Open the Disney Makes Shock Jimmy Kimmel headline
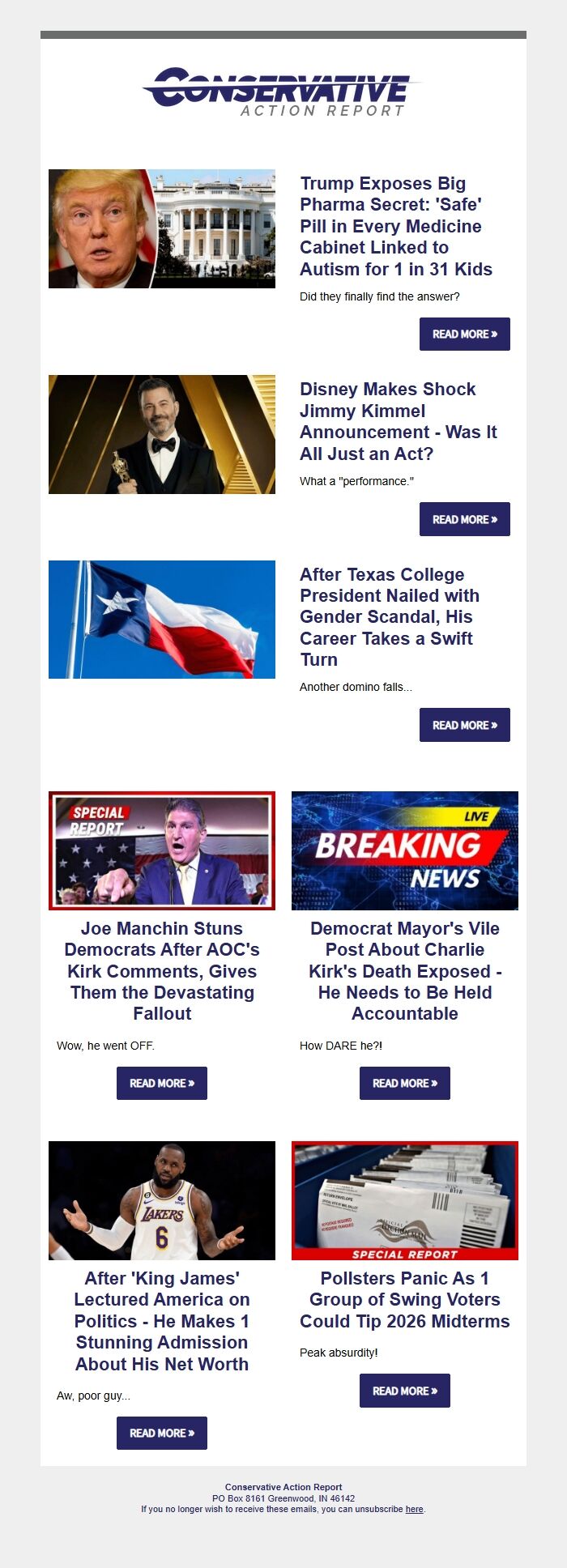The image size is (567, 1568). tap(398, 421)
